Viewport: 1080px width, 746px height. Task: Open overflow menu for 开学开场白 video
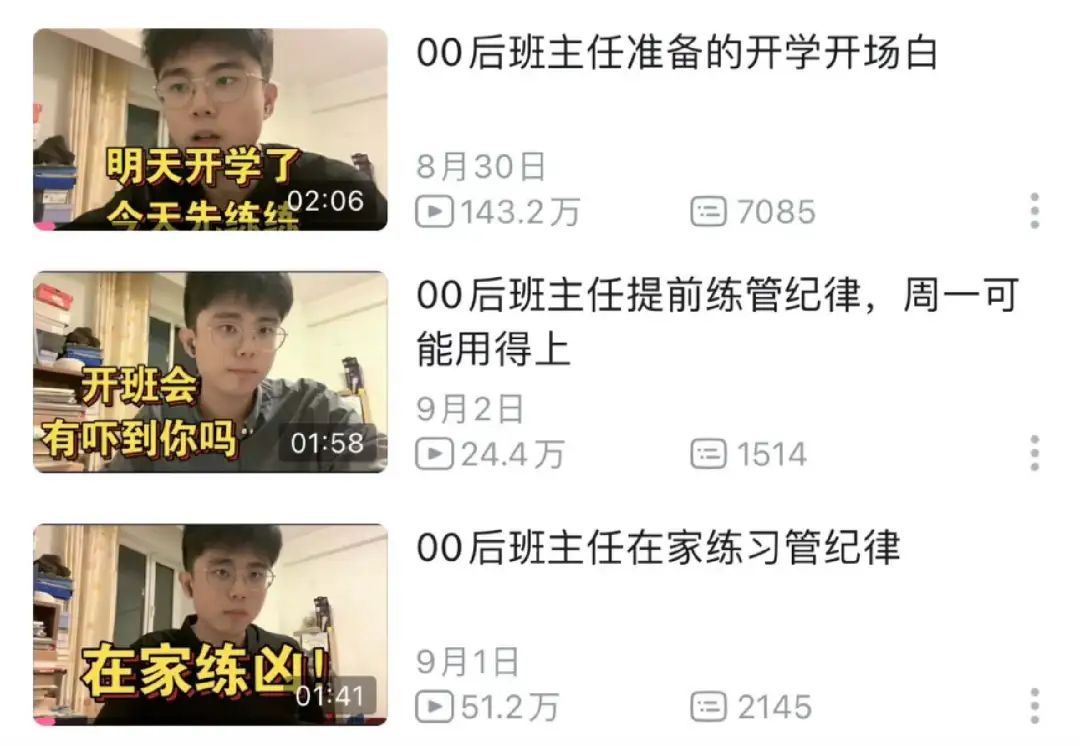tap(1034, 211)
